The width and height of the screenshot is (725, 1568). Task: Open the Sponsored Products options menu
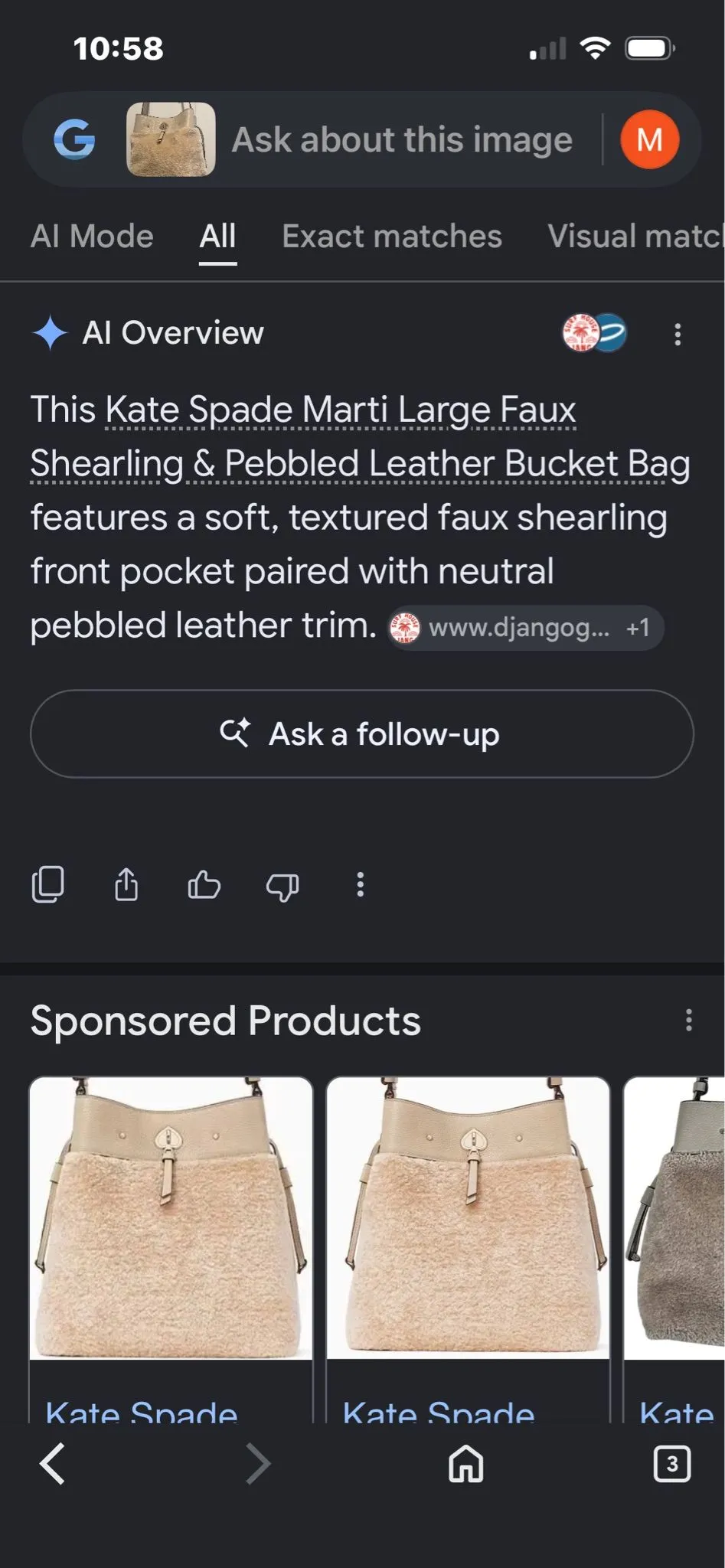[x=689, y=1020]
